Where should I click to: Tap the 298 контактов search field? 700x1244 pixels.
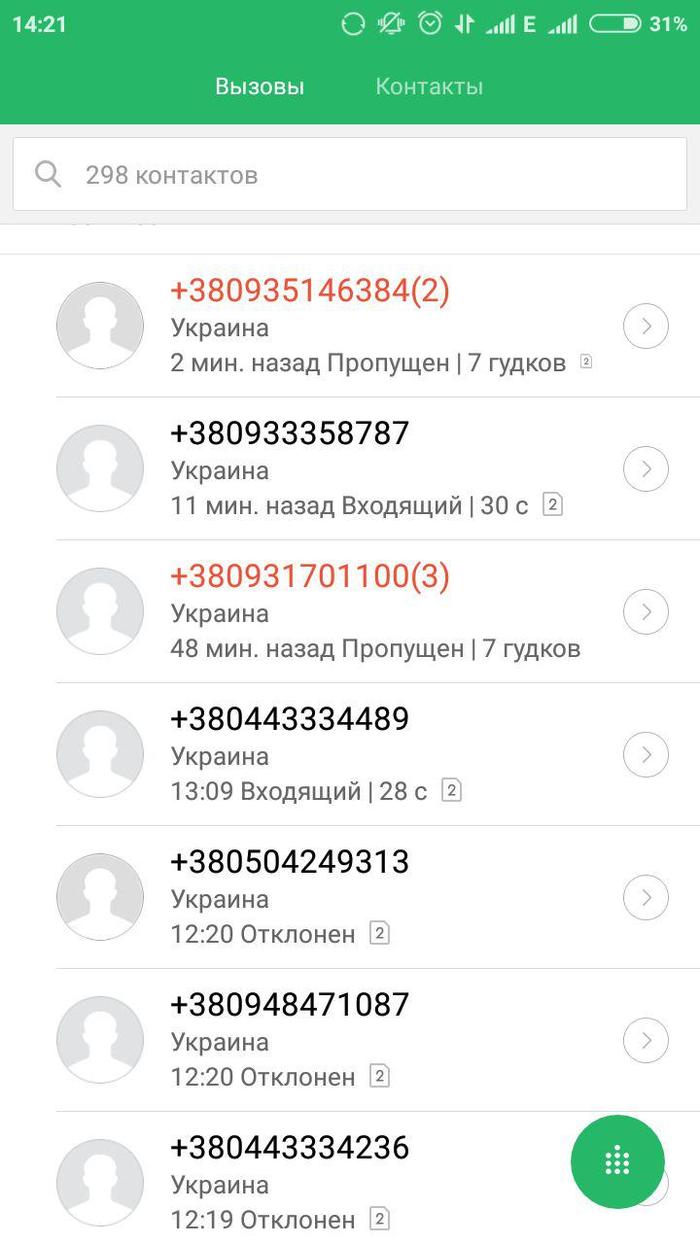350,175
